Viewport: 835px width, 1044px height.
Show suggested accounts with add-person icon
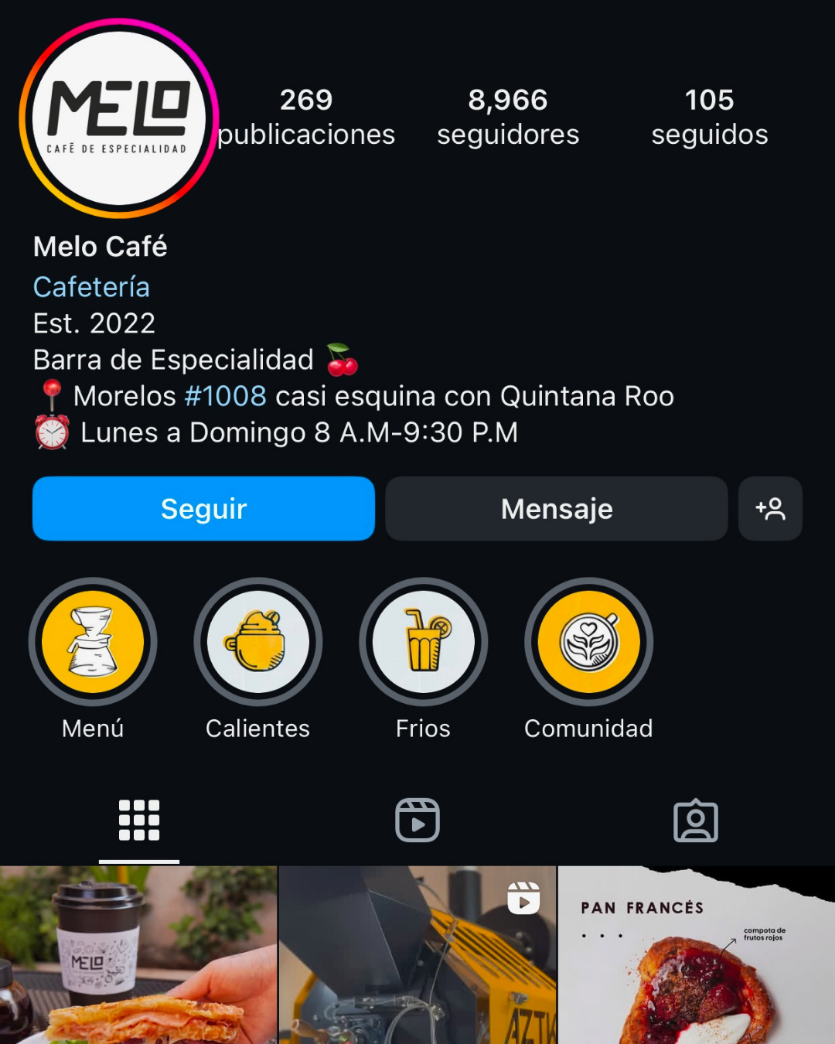pos(770,509)
